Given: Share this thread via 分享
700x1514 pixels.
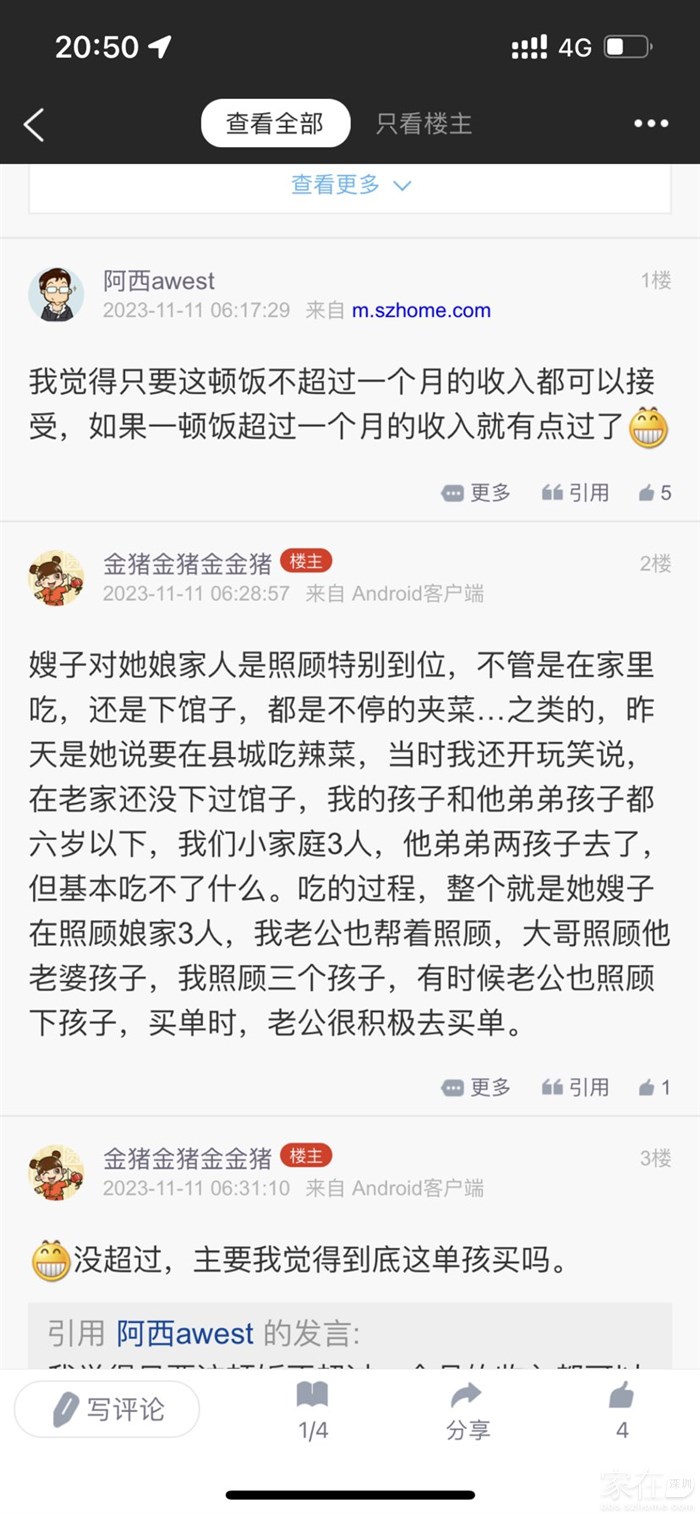Looking at the screenshot, I should tap(467, 1410).
